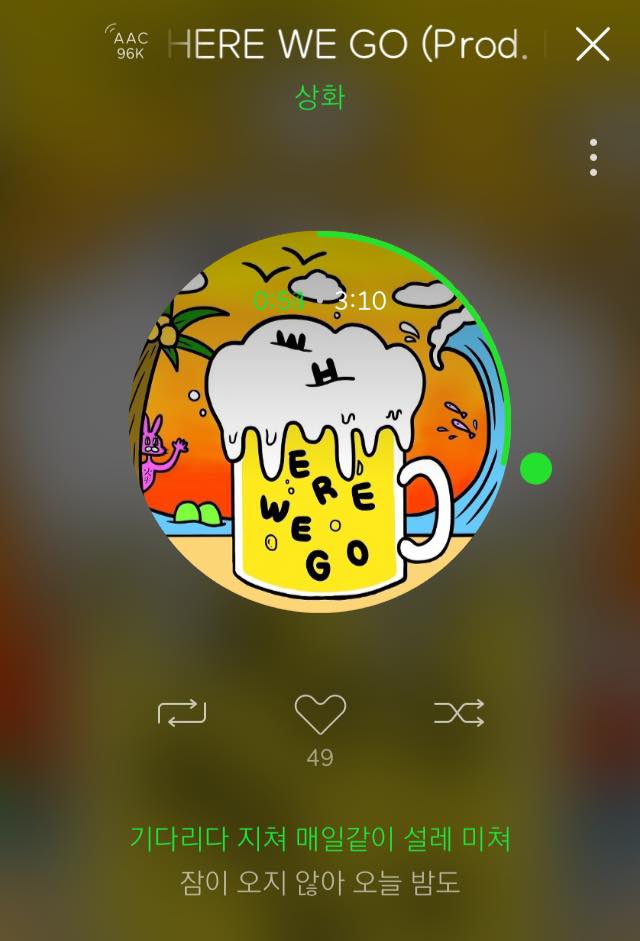Like the song with the heart icon

[320, 714]
